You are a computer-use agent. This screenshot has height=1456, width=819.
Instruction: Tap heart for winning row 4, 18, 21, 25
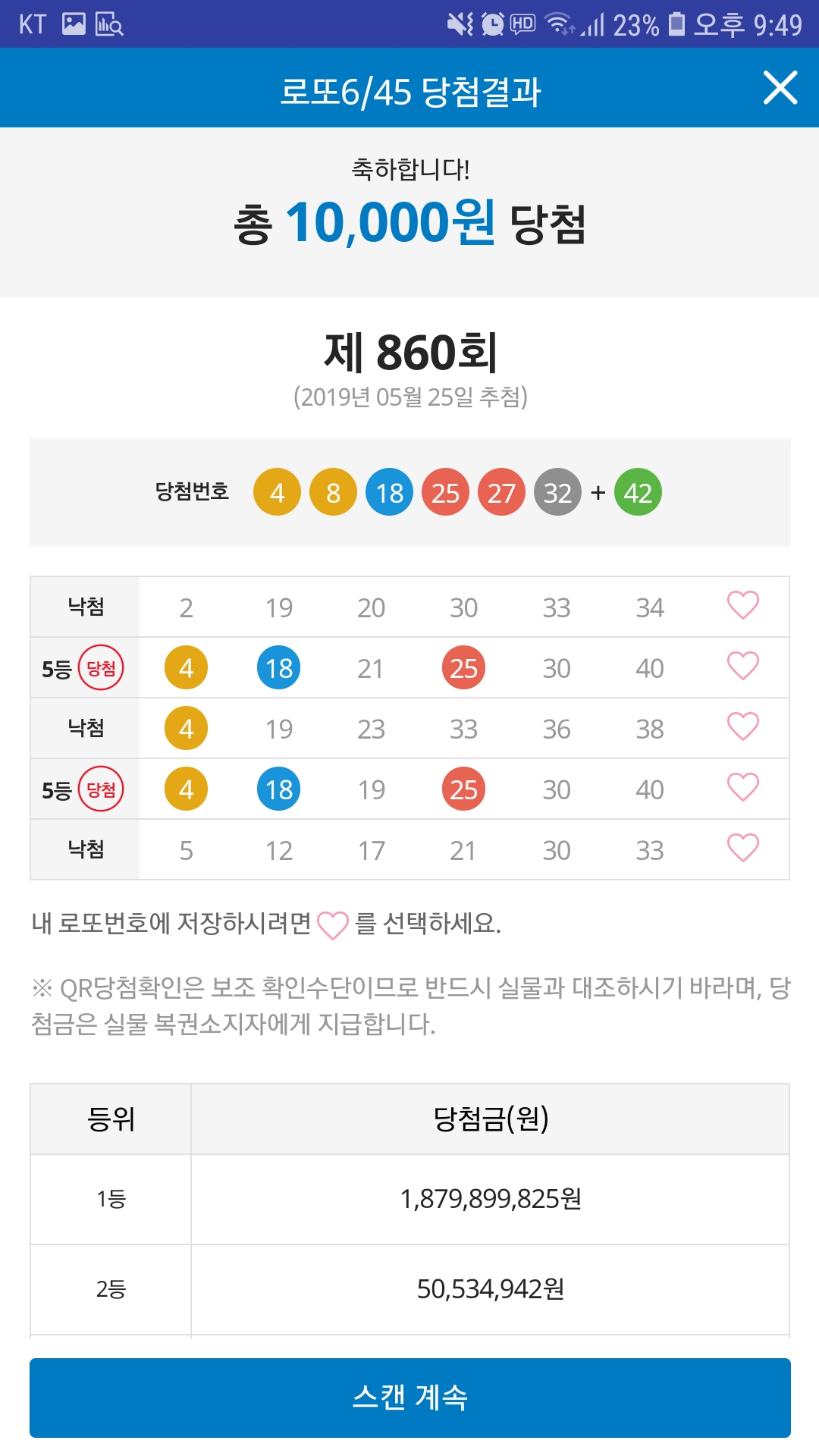point(742,667)
